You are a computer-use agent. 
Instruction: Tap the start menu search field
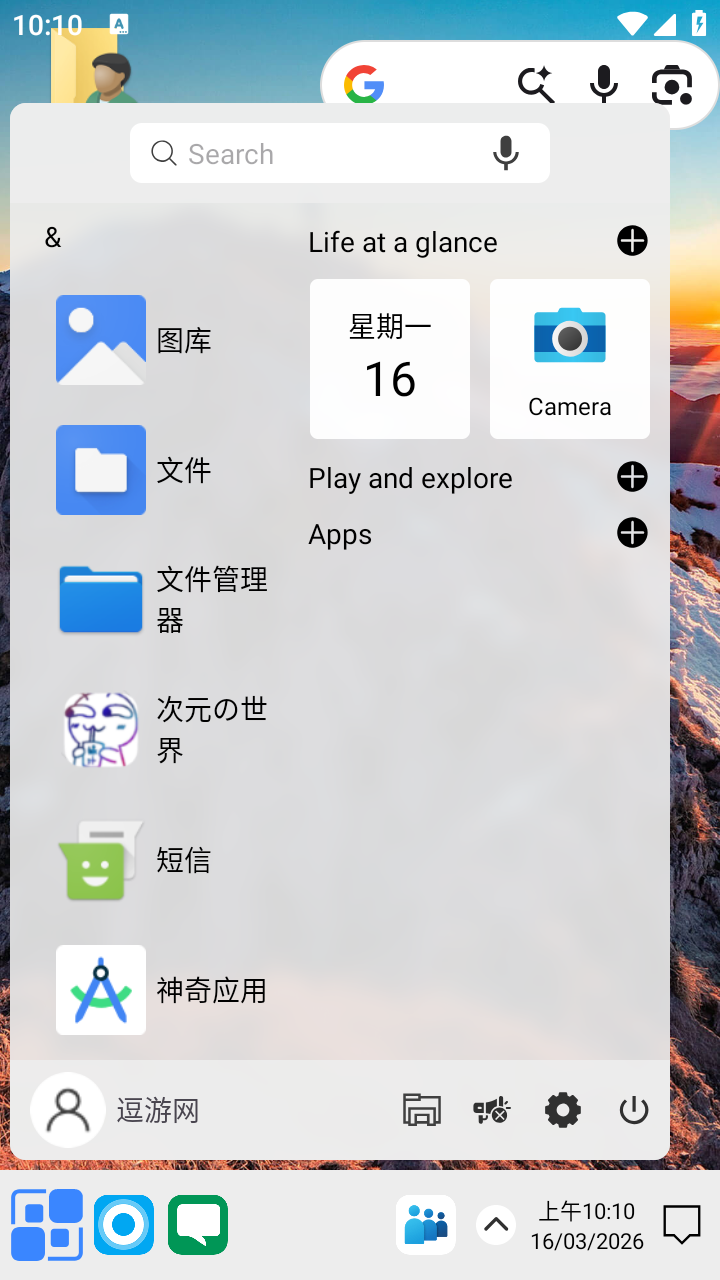[x=300, y=153]
